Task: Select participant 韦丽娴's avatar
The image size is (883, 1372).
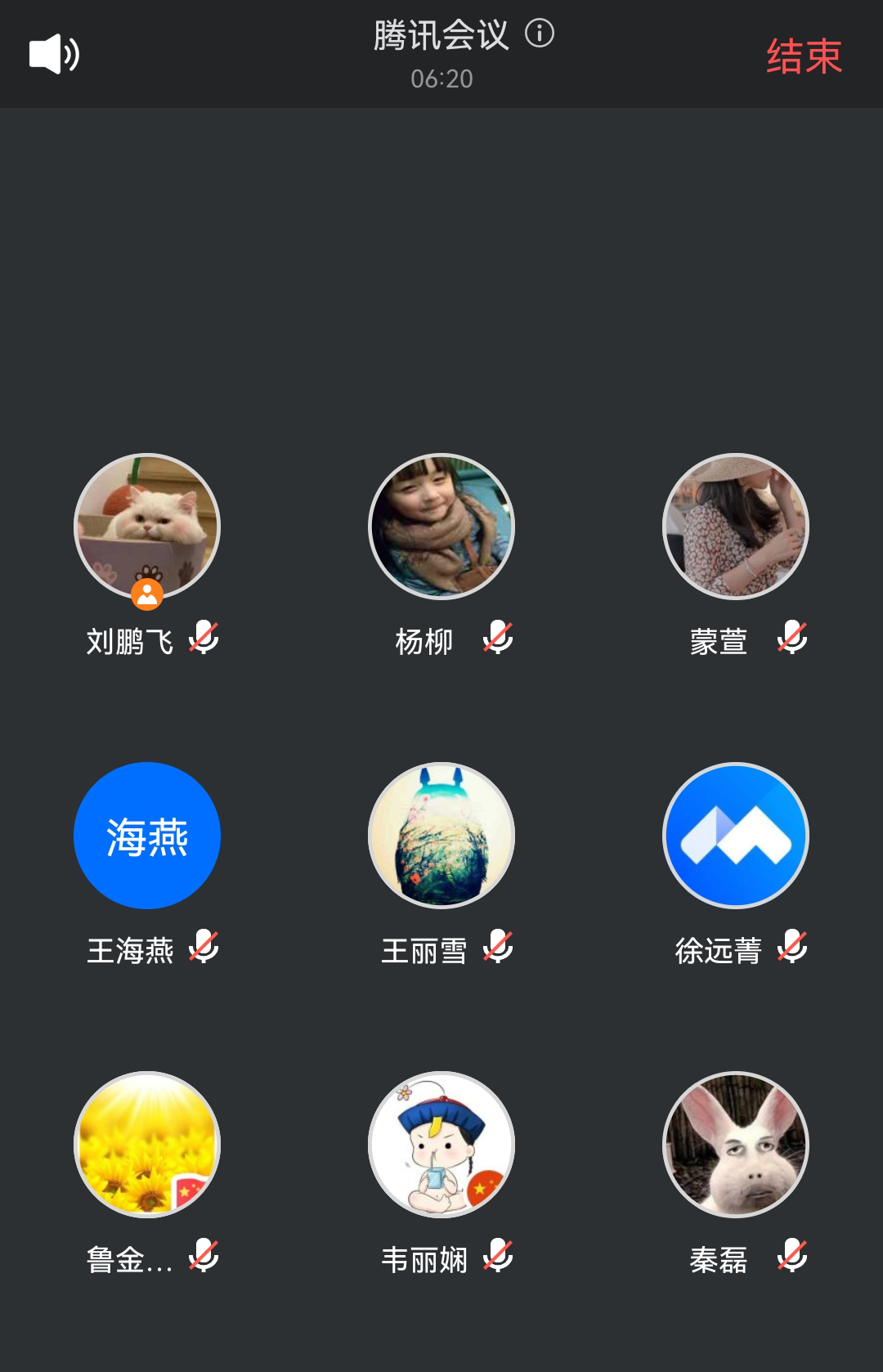Action: click(441, 1144)
